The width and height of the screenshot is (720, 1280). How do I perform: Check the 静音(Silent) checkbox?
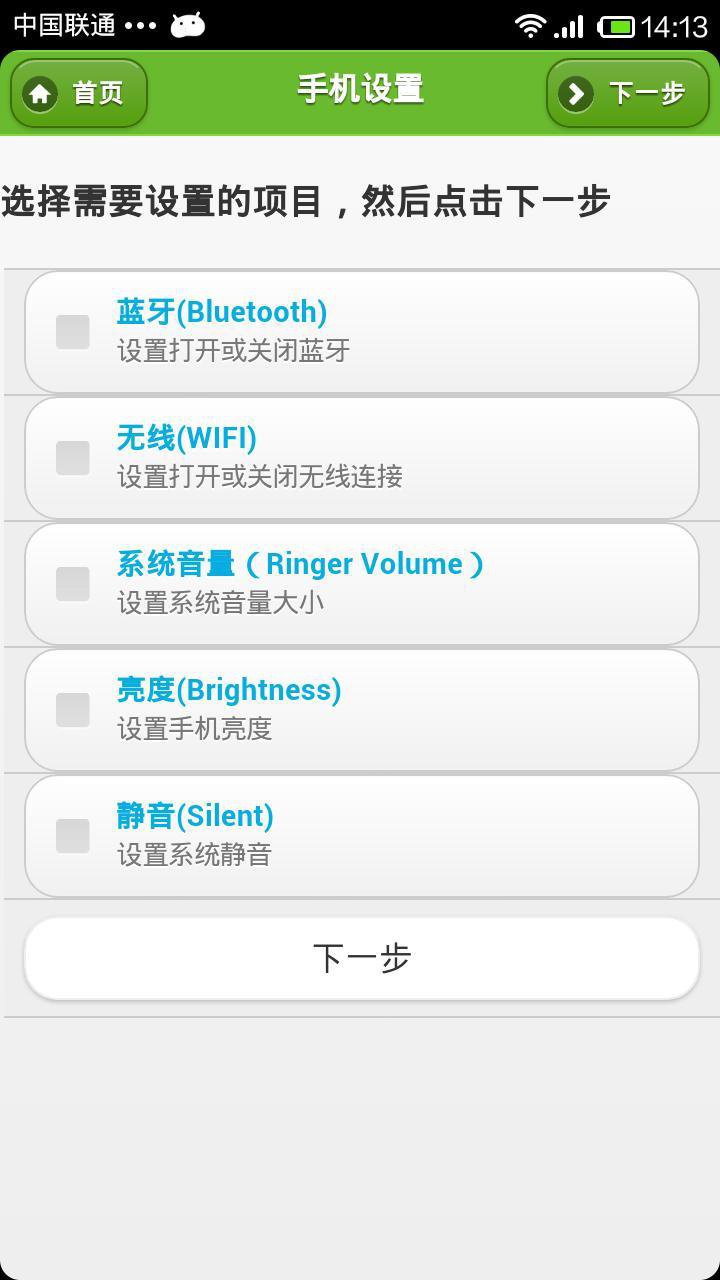70,835
